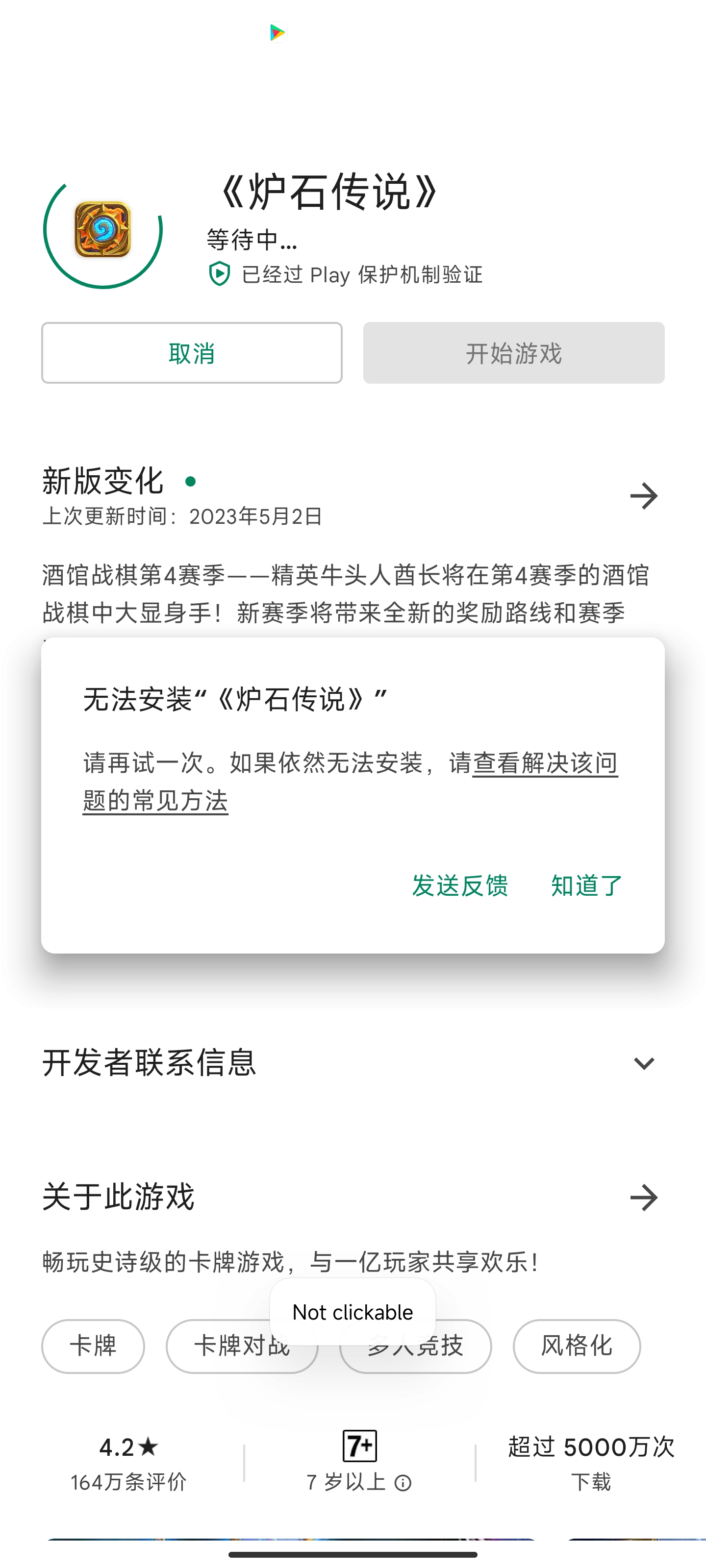
Task: Expand 开发者联系信息 section
Action: tap(643, 1063)
